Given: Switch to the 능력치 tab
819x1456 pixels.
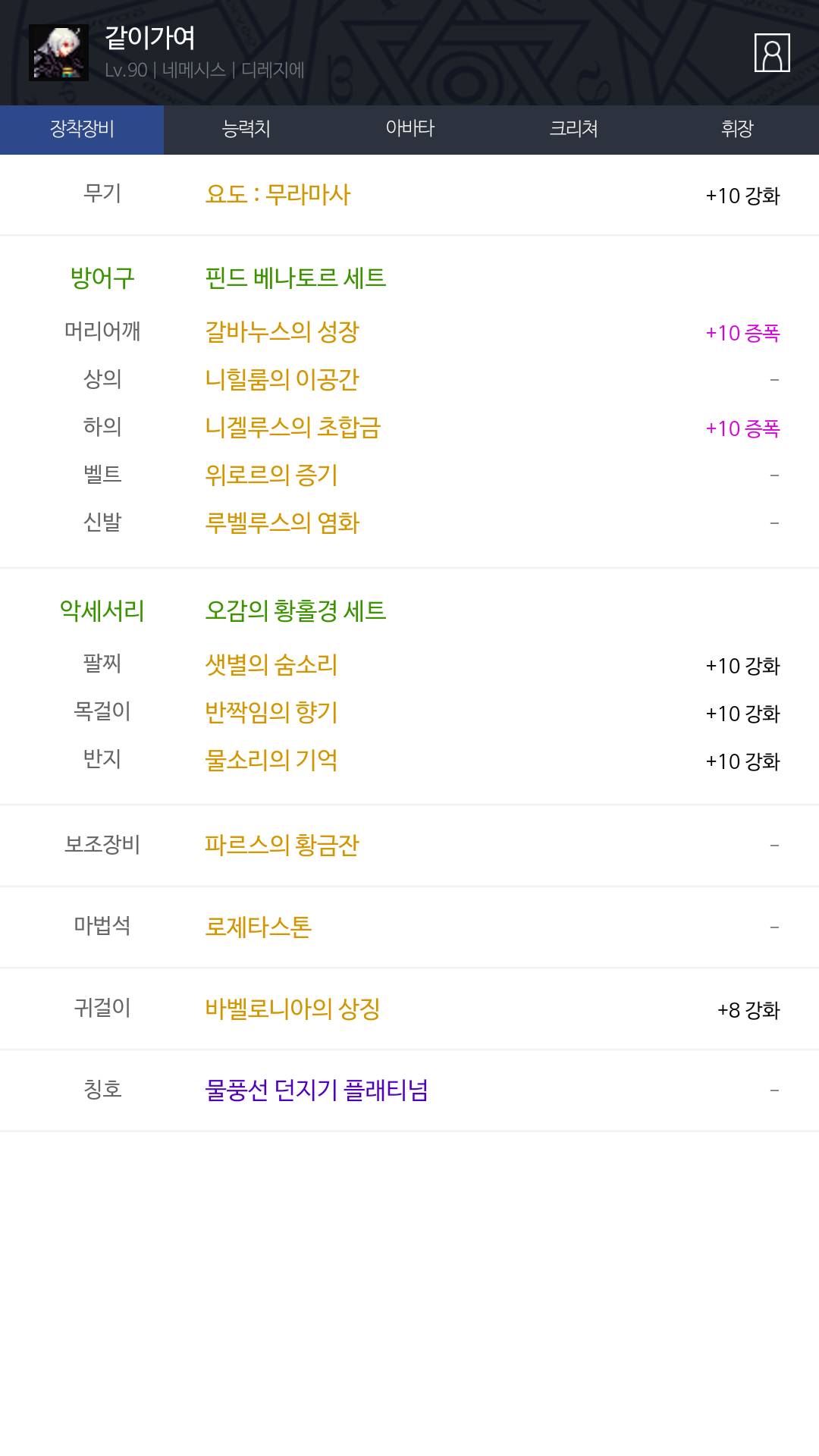Looking at the screenshot, I should coord(246,130).
